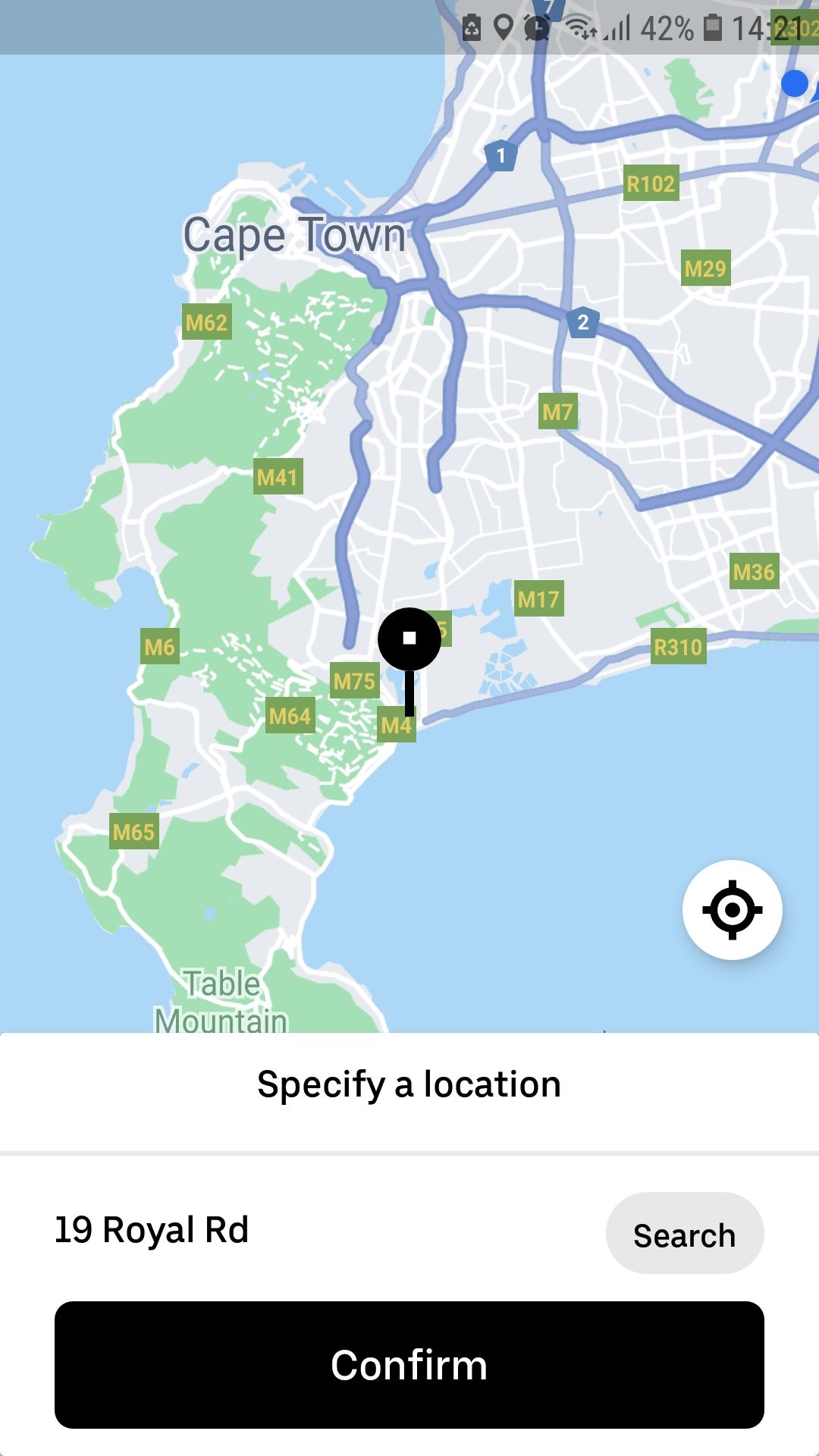
Task: Tap the Specify a location header
Action: [x=409, y=1083]
